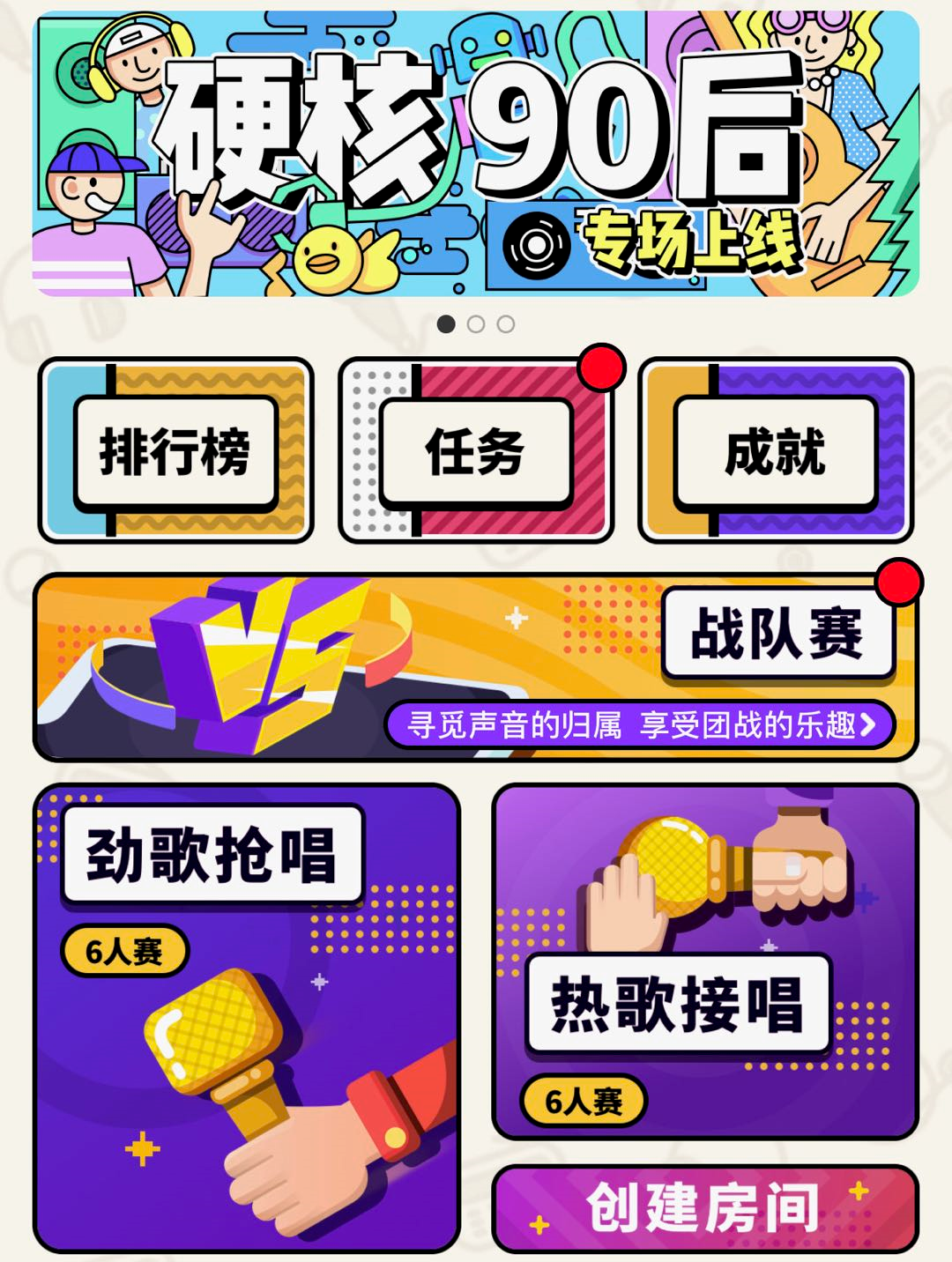This screenshot has width=952, height=1262.
Task: Select the second banner page dot
Action: click(x=476, y=324)
